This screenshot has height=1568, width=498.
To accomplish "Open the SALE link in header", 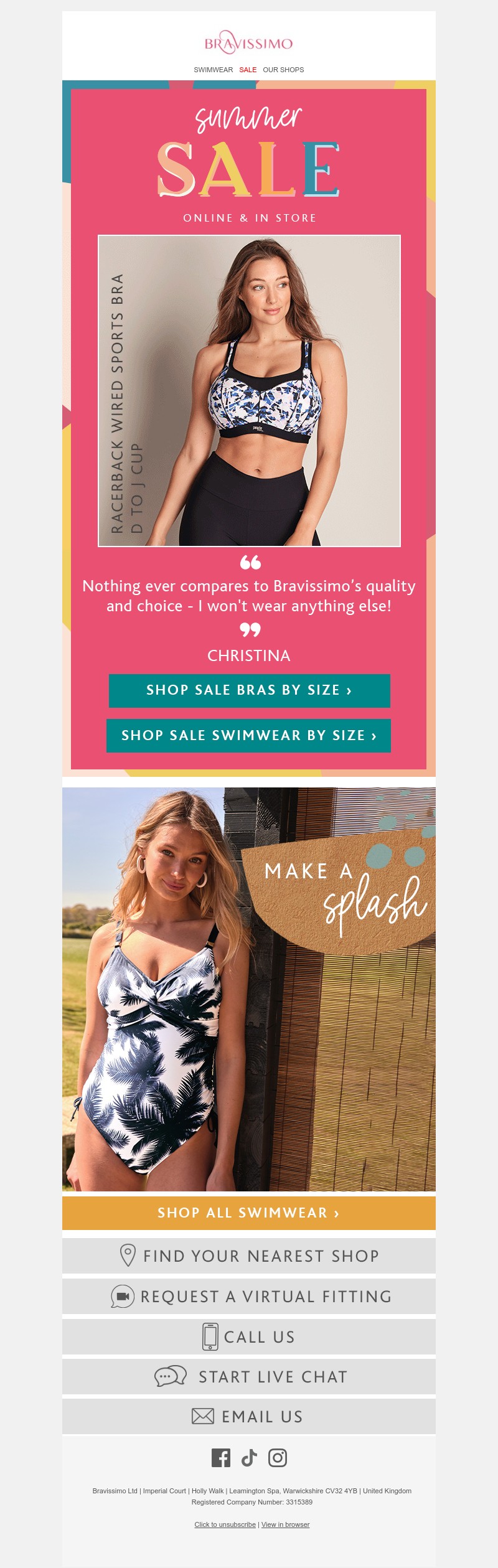I will click(x=248, y=70).
